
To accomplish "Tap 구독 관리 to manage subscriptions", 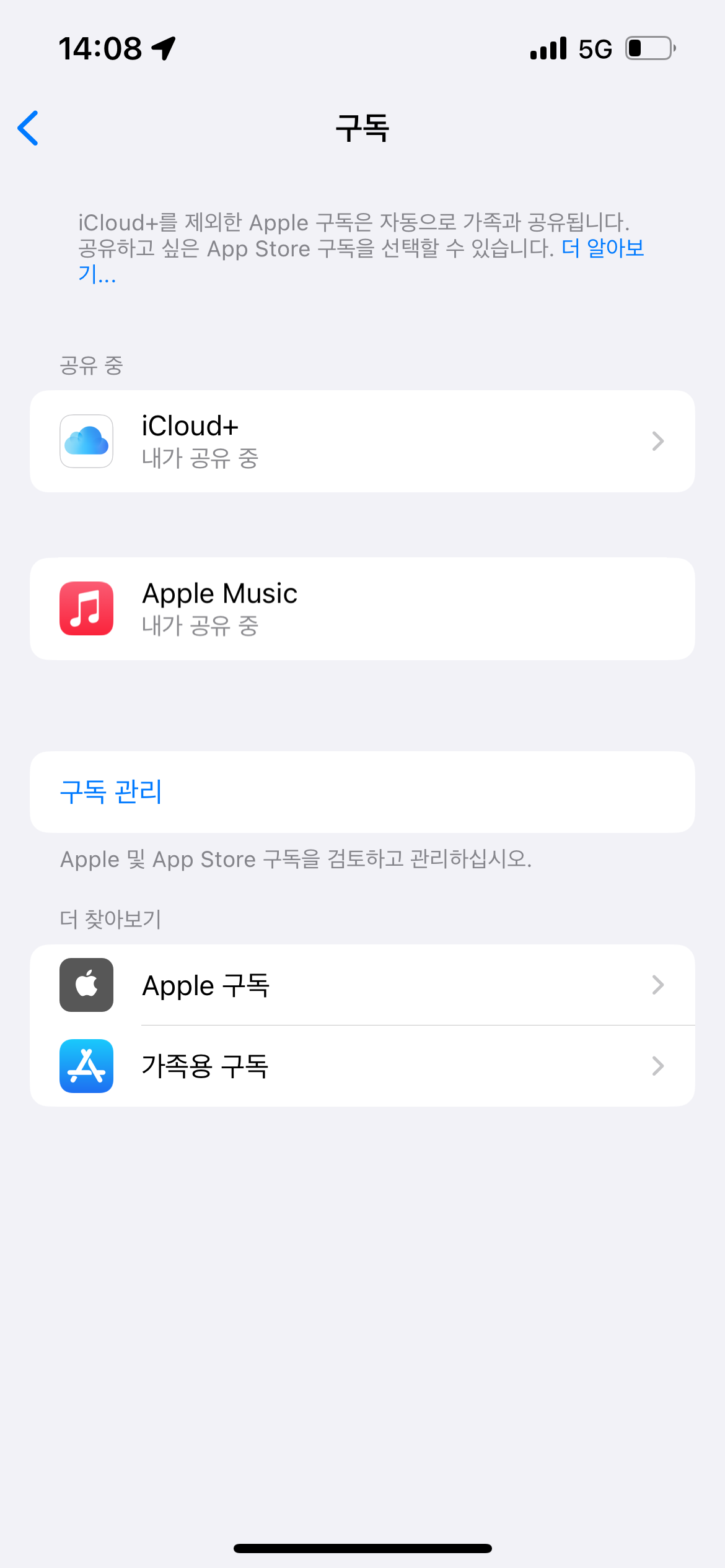I will tap(112, 792).
